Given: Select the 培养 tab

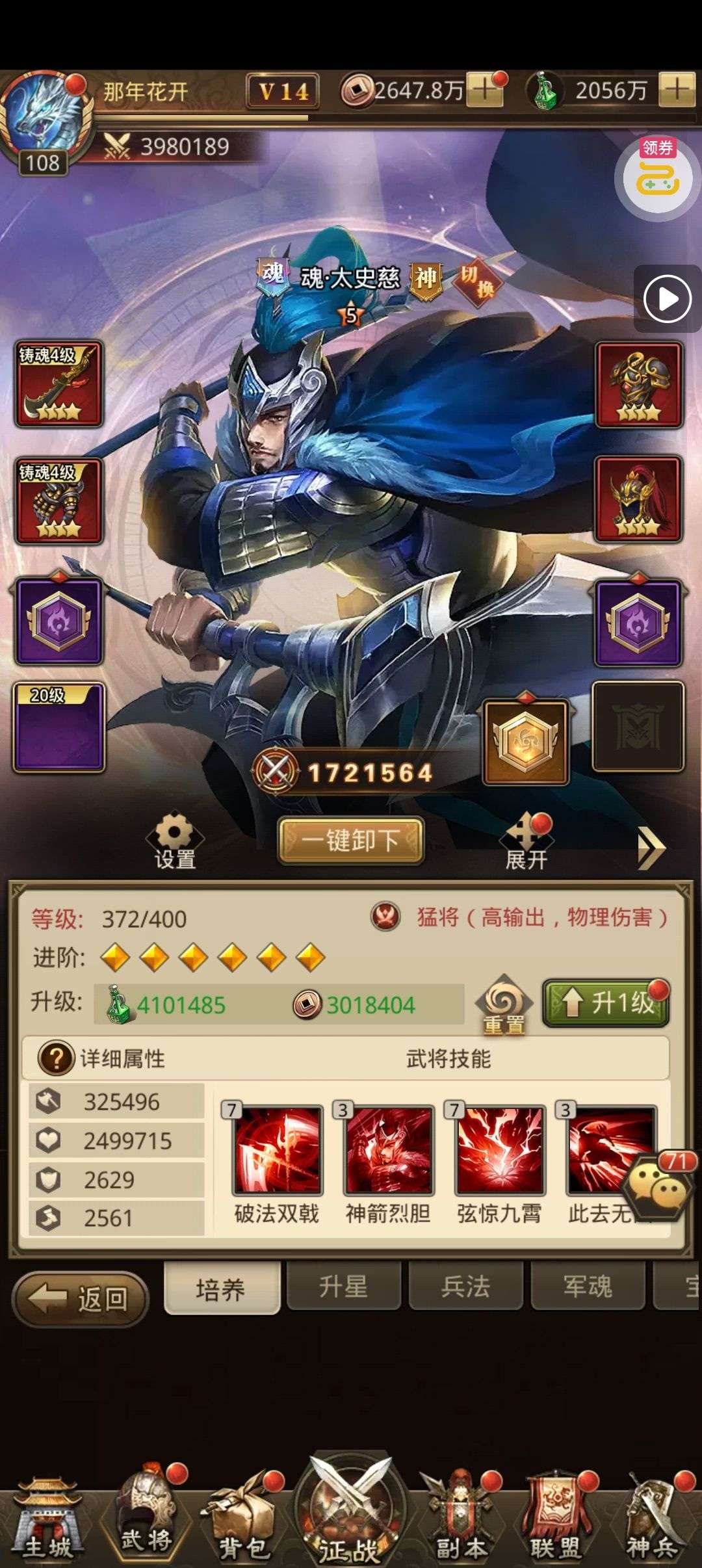Looking at the screenshot, I should 221,1288.
